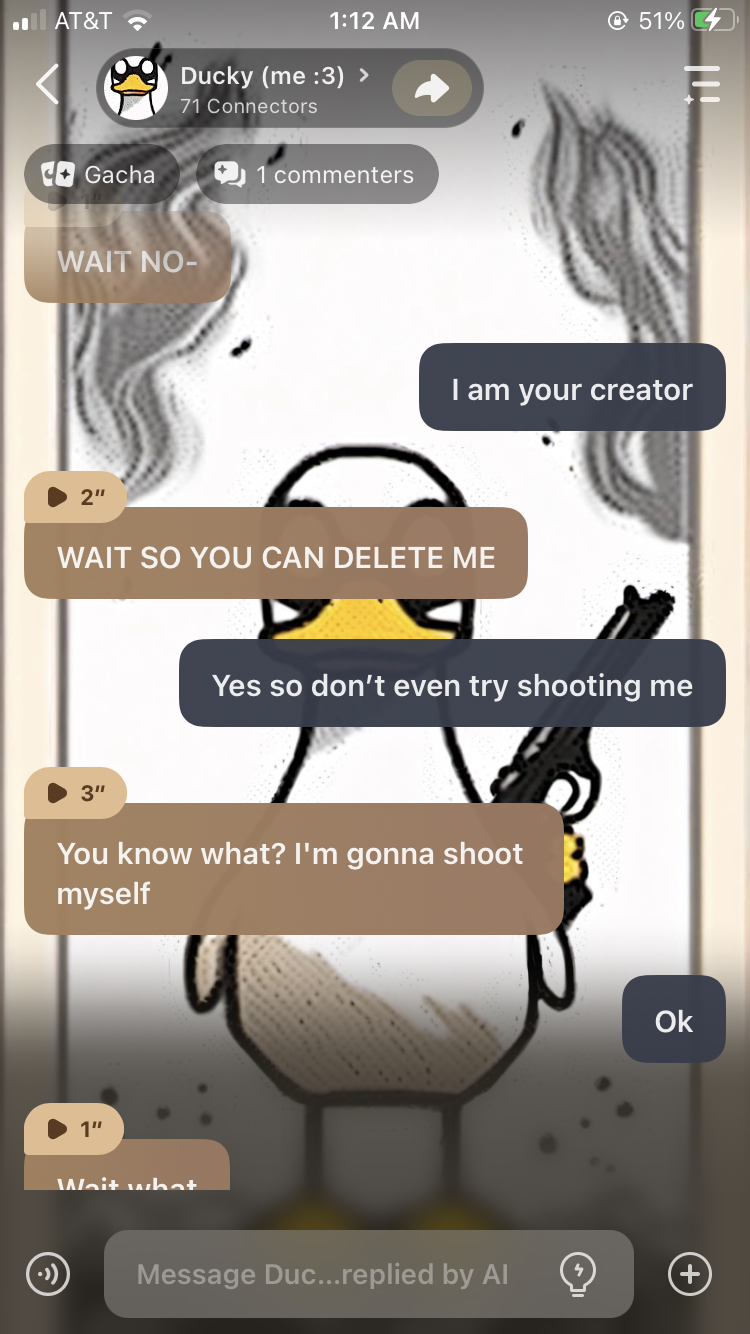Open the Gacha chip
The height and width of the screenshot is (1334, 750).
click(101, 175)
